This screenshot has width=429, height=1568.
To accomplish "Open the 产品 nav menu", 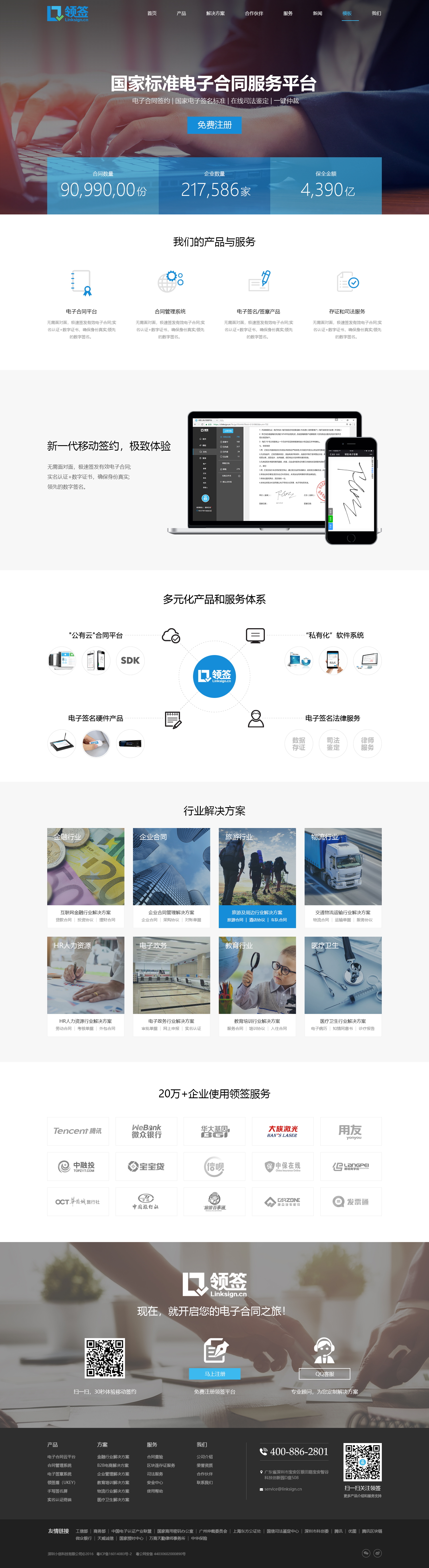I will point(181,13).
